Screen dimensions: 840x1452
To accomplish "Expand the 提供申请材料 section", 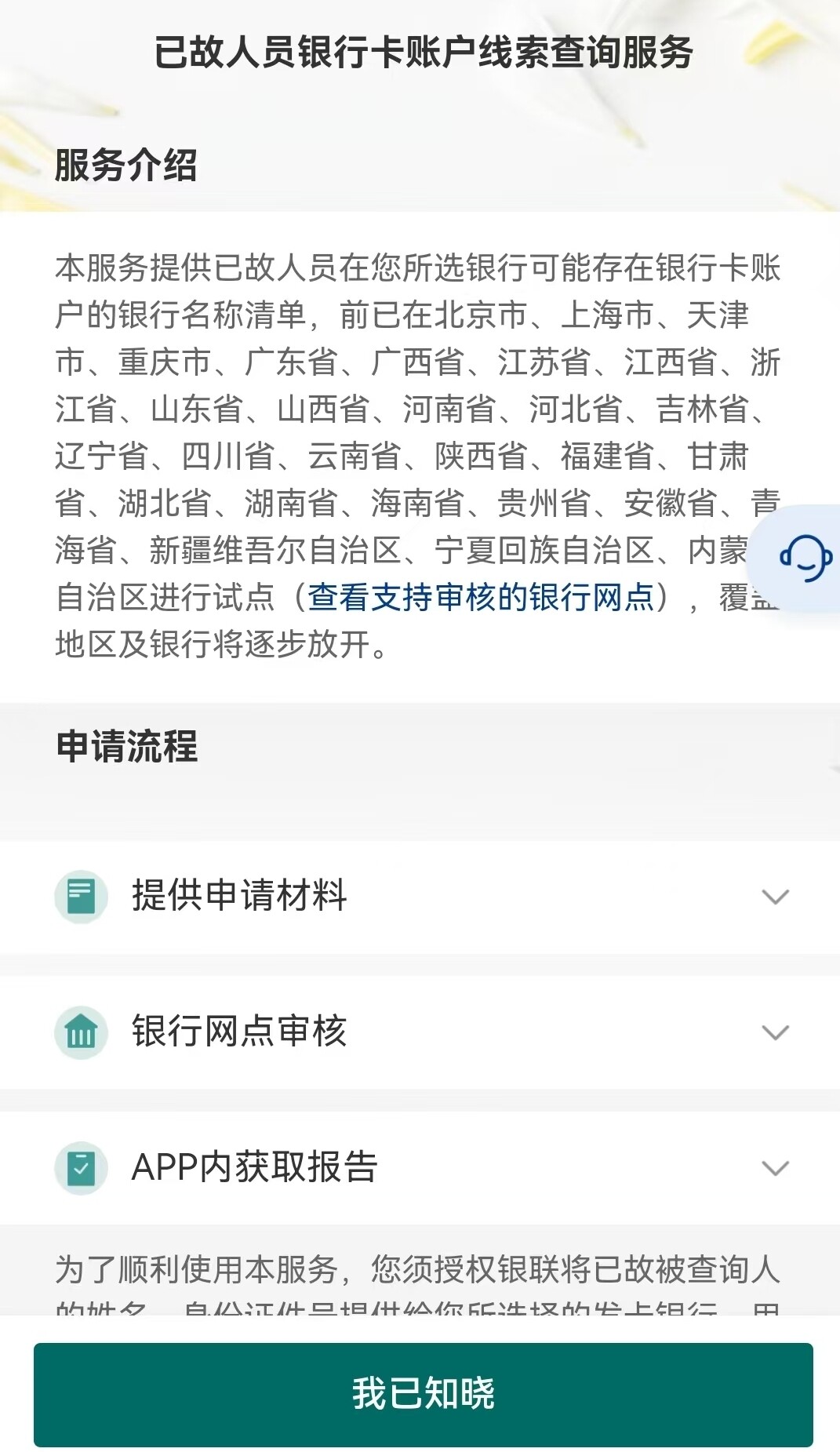I will (x=420, y=897).
